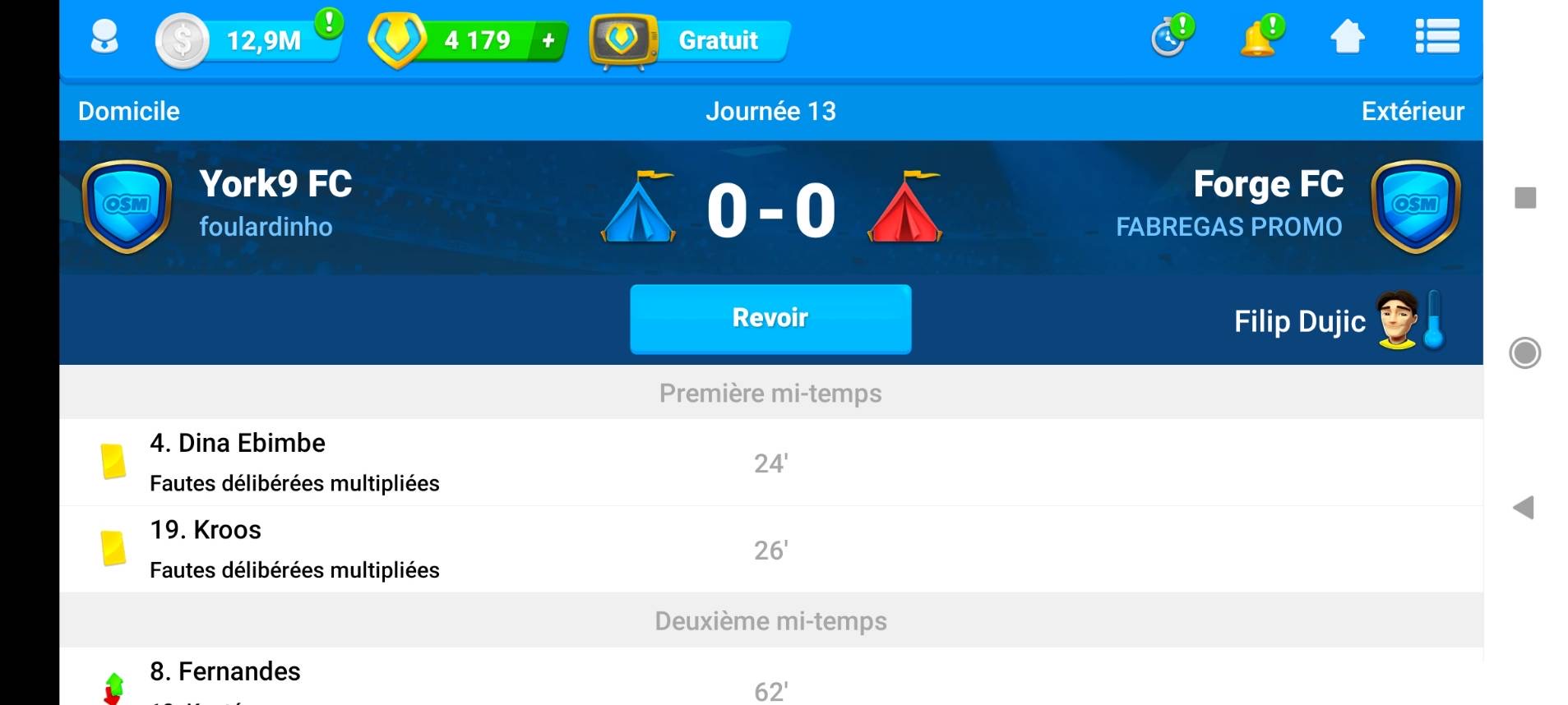This screenshot has height=705, width=1568.
Task: Open Forge FC team crest
Action: [x=1415, y=206]
